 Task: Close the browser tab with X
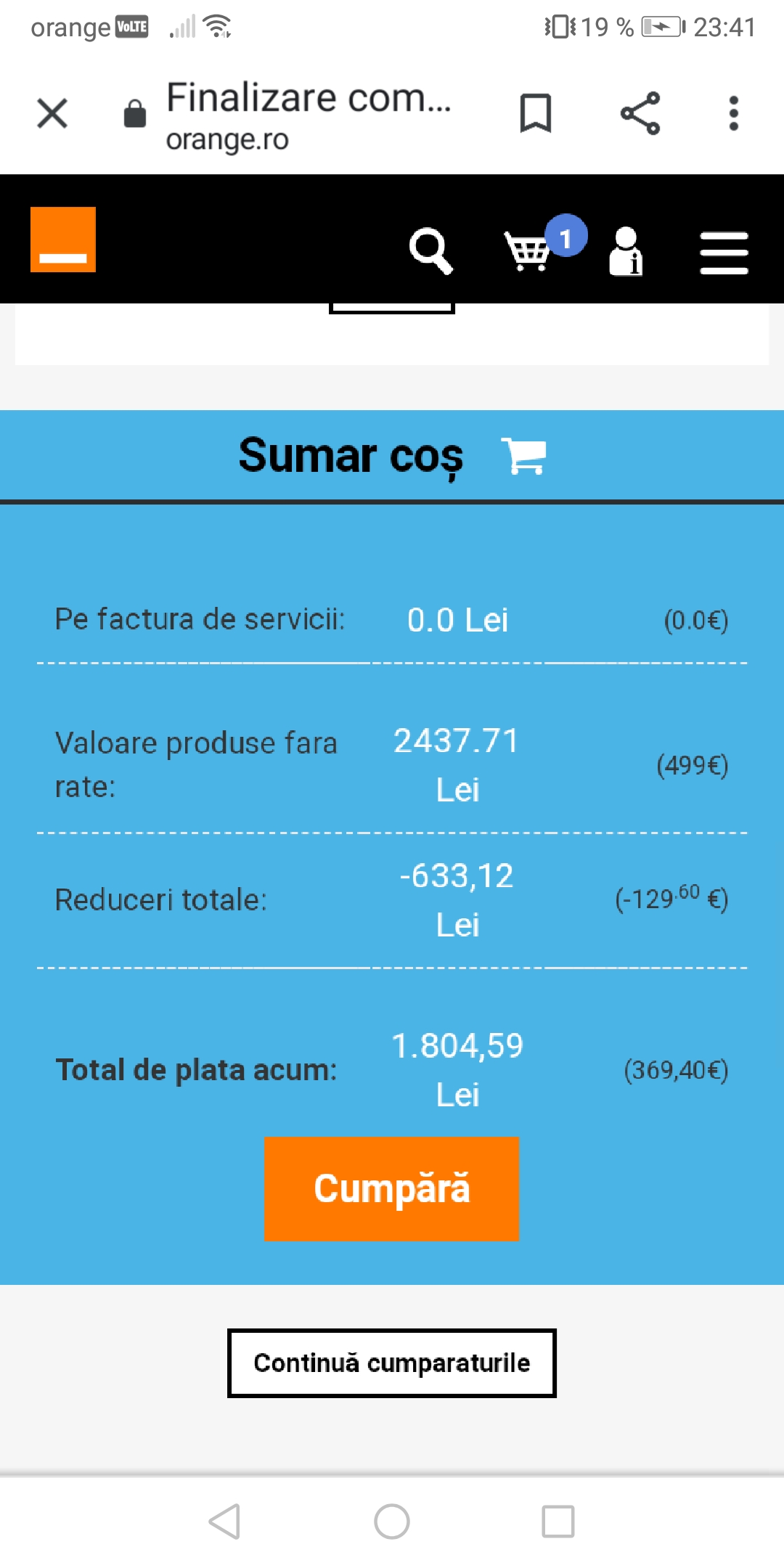coord(52,113)
